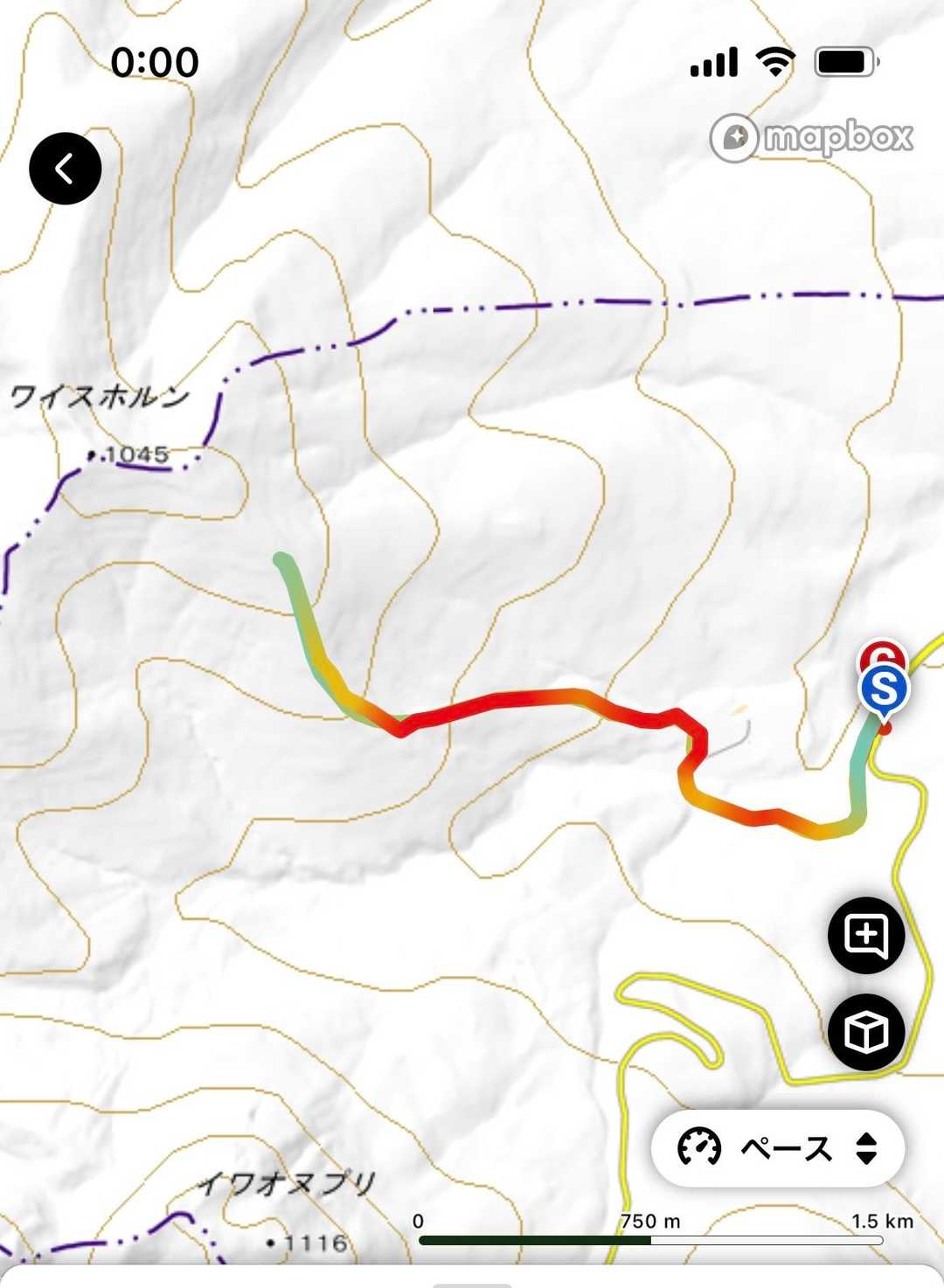Add a comment on the map

click(865, 936)
